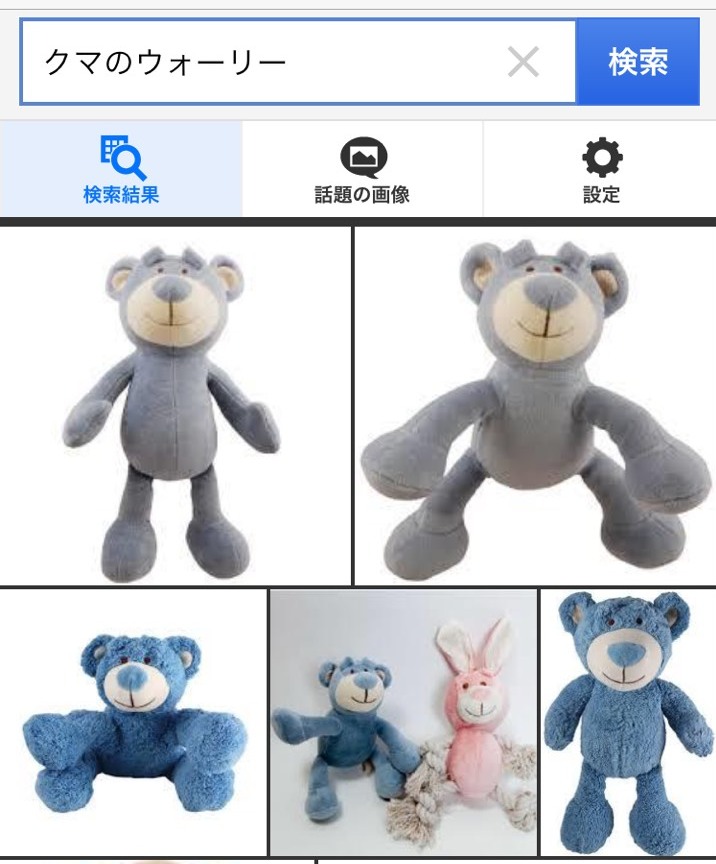This screenshot has width=716, height=864.
Task: Open 設定 with the gear icon
Action: [601, 170]
